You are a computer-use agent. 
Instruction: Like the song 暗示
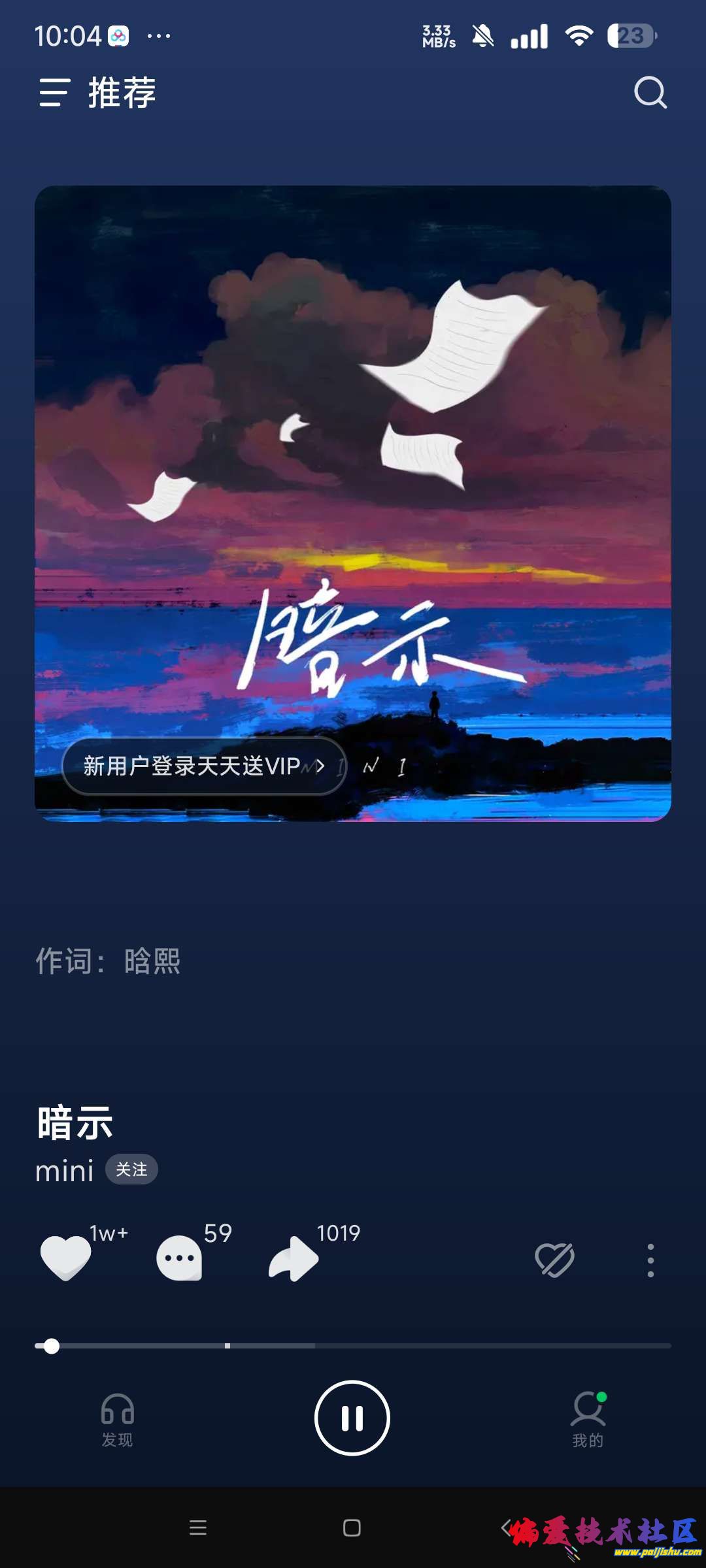tap(65, 1258)
